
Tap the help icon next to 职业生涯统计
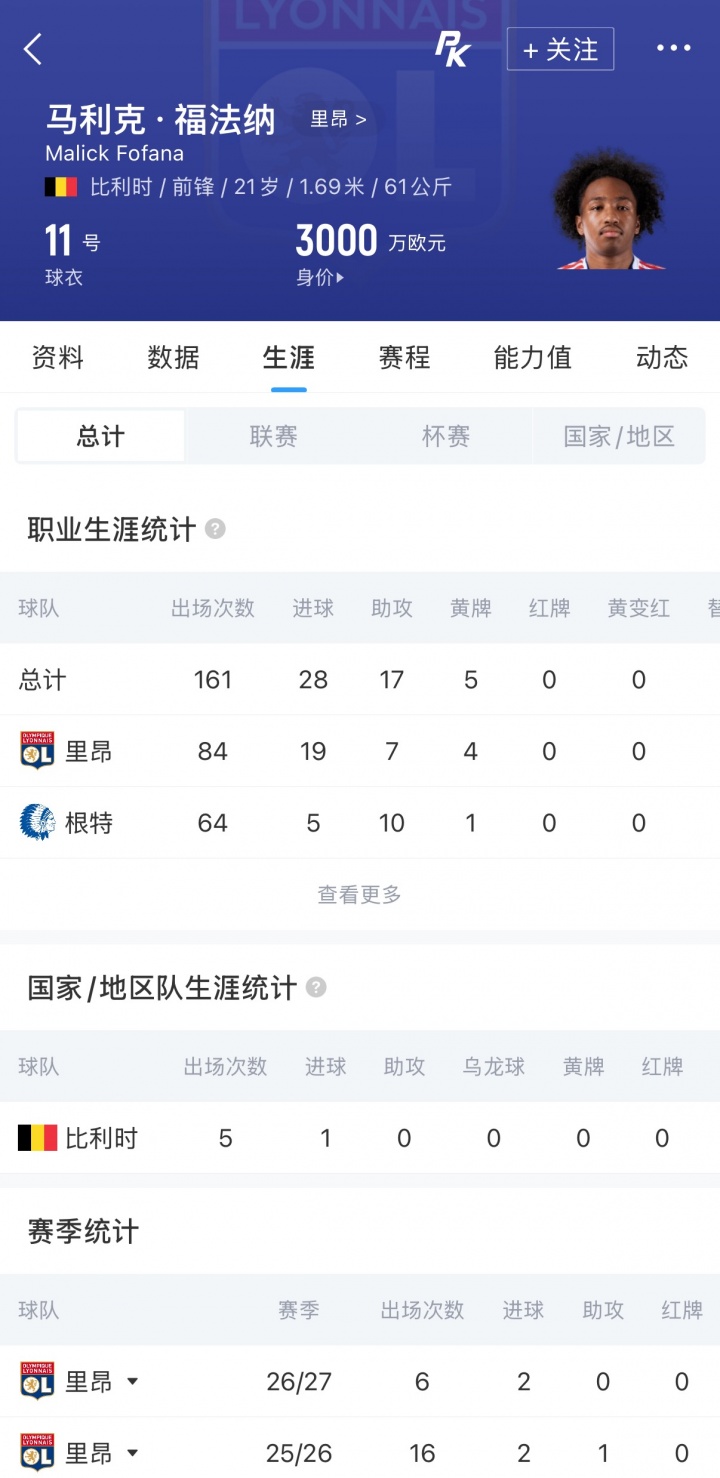point(215,529)
